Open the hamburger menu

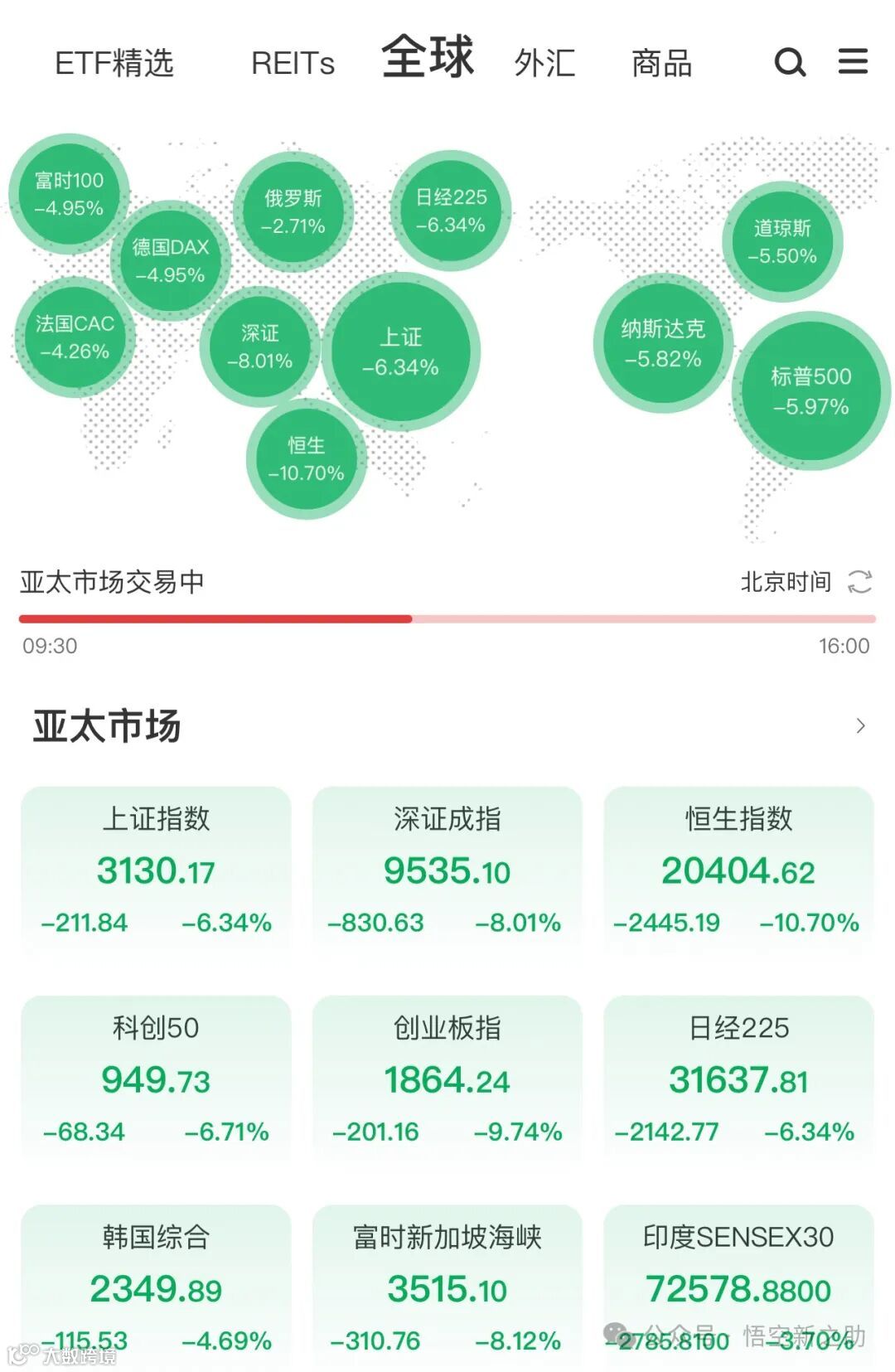pos(853,62)
